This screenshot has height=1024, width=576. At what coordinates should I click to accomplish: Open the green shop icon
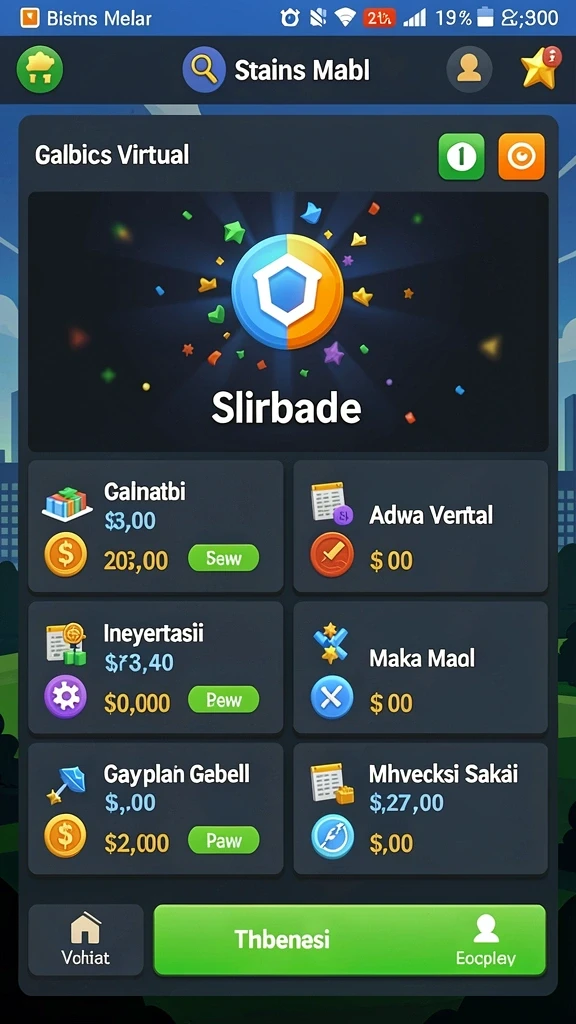point(40,69)
